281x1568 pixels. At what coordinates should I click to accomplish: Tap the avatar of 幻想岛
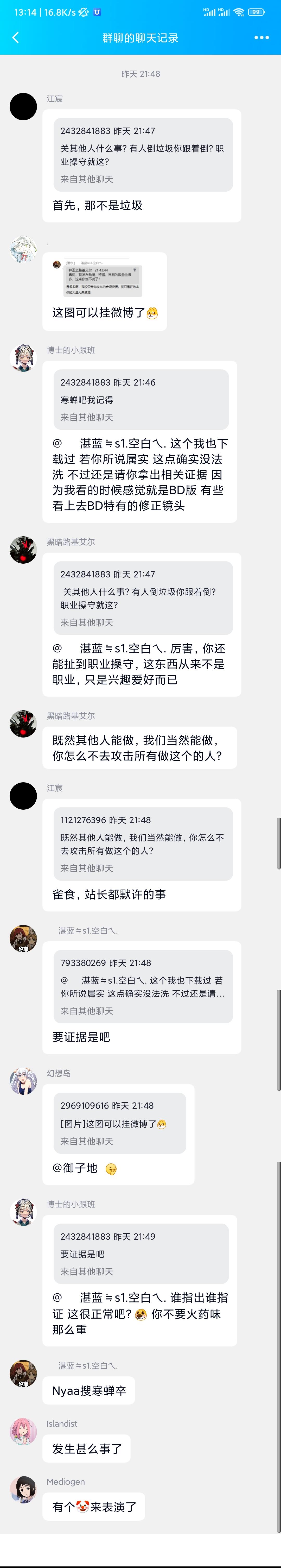point(23,1081)
